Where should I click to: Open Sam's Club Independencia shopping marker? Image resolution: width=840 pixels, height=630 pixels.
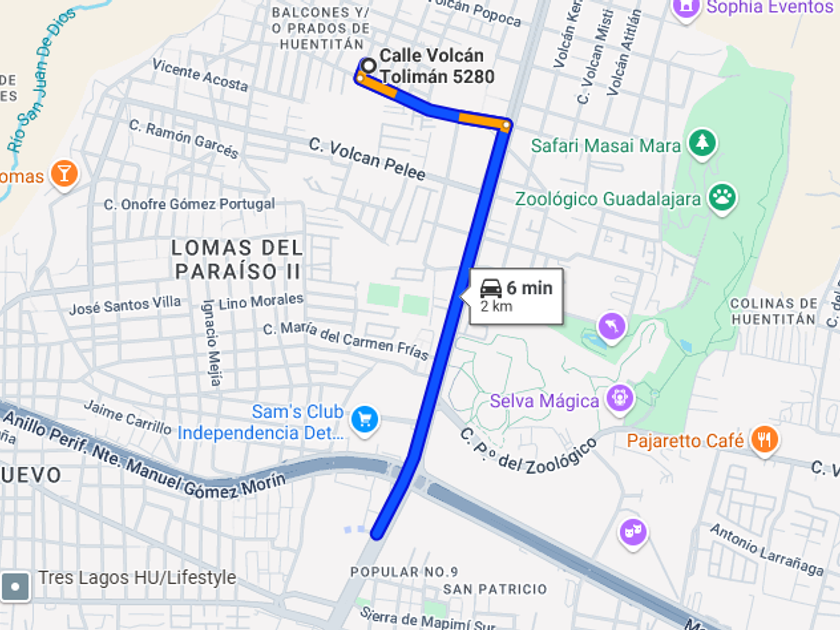(x=364, y=420)
